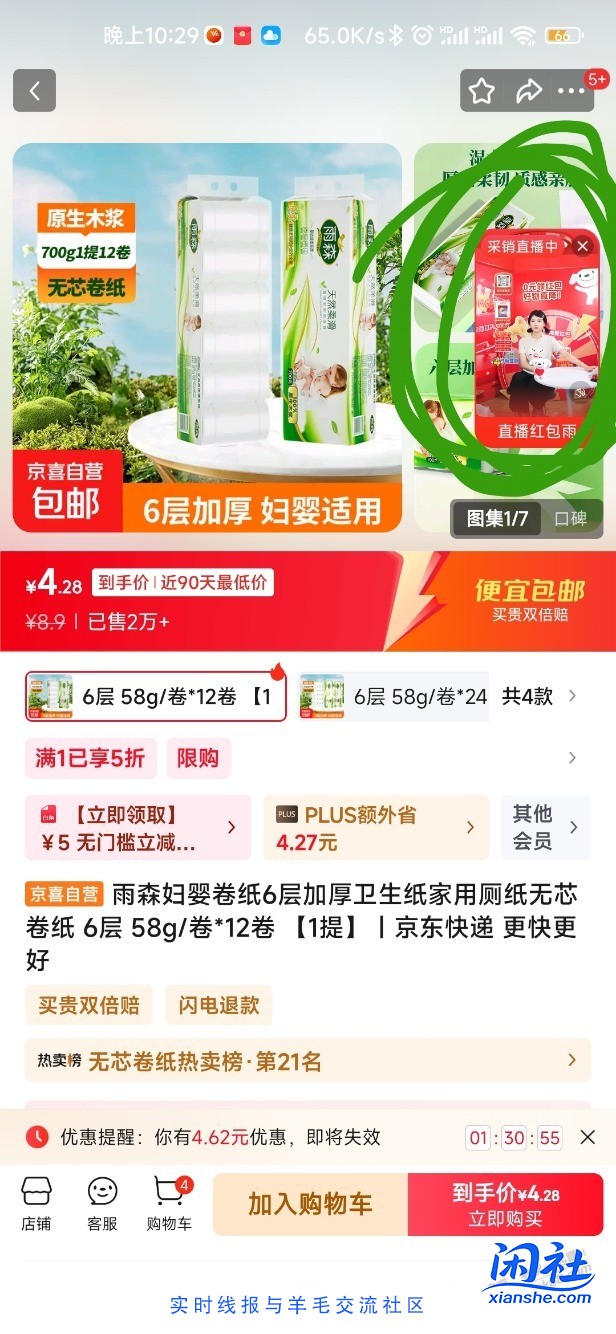Share this product page

(x=528, y=91)
